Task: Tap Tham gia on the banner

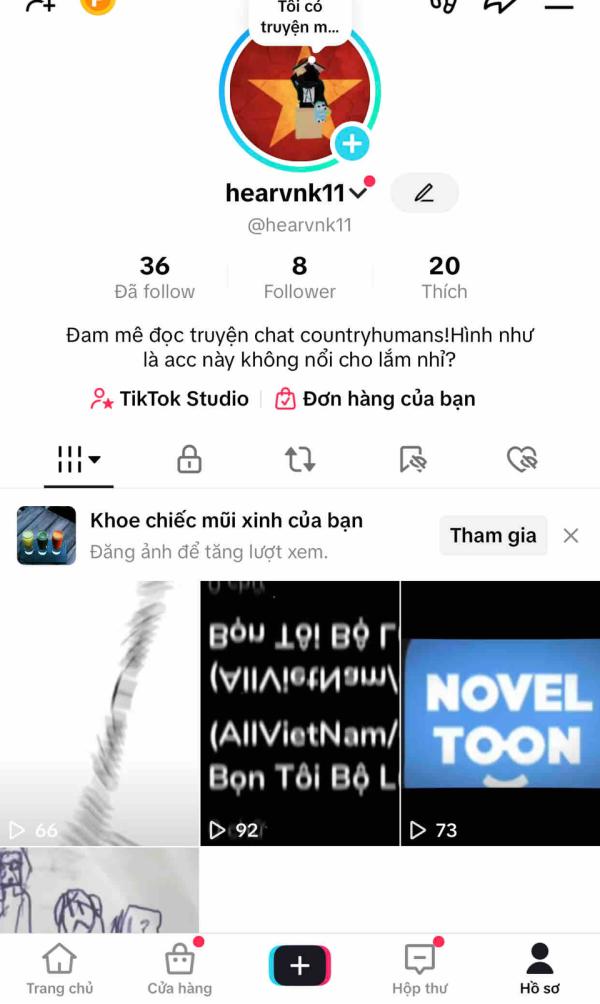Action: pyautogui.click(x=493, y=535)
